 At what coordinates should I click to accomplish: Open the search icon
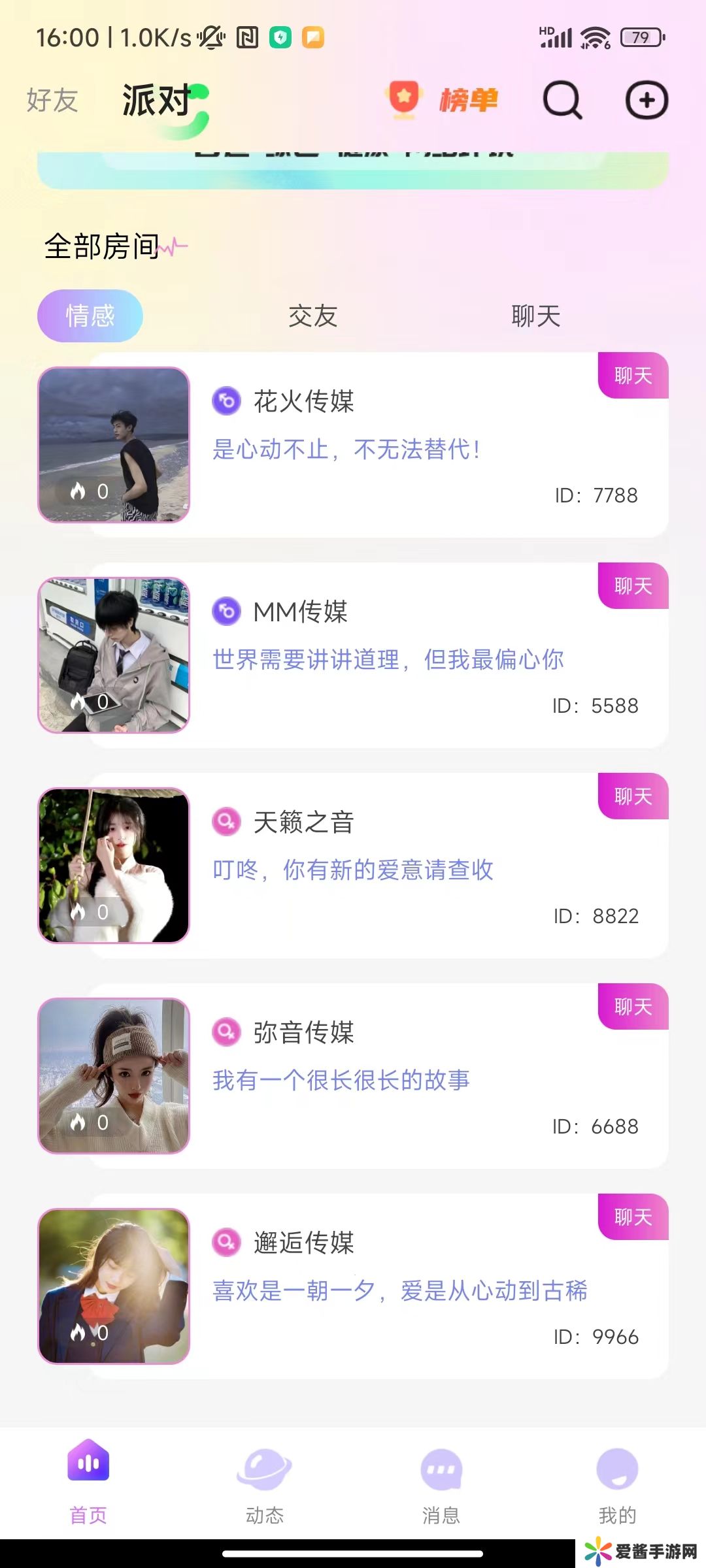click(x=562, y=100)
